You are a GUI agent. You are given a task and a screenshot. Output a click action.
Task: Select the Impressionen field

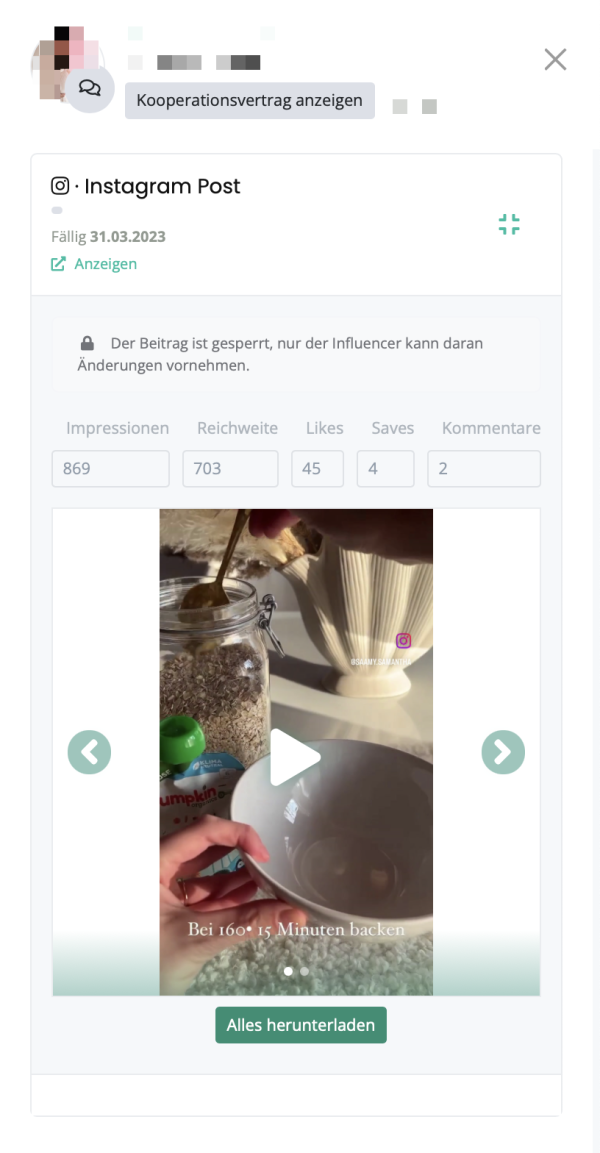(110, 468)
